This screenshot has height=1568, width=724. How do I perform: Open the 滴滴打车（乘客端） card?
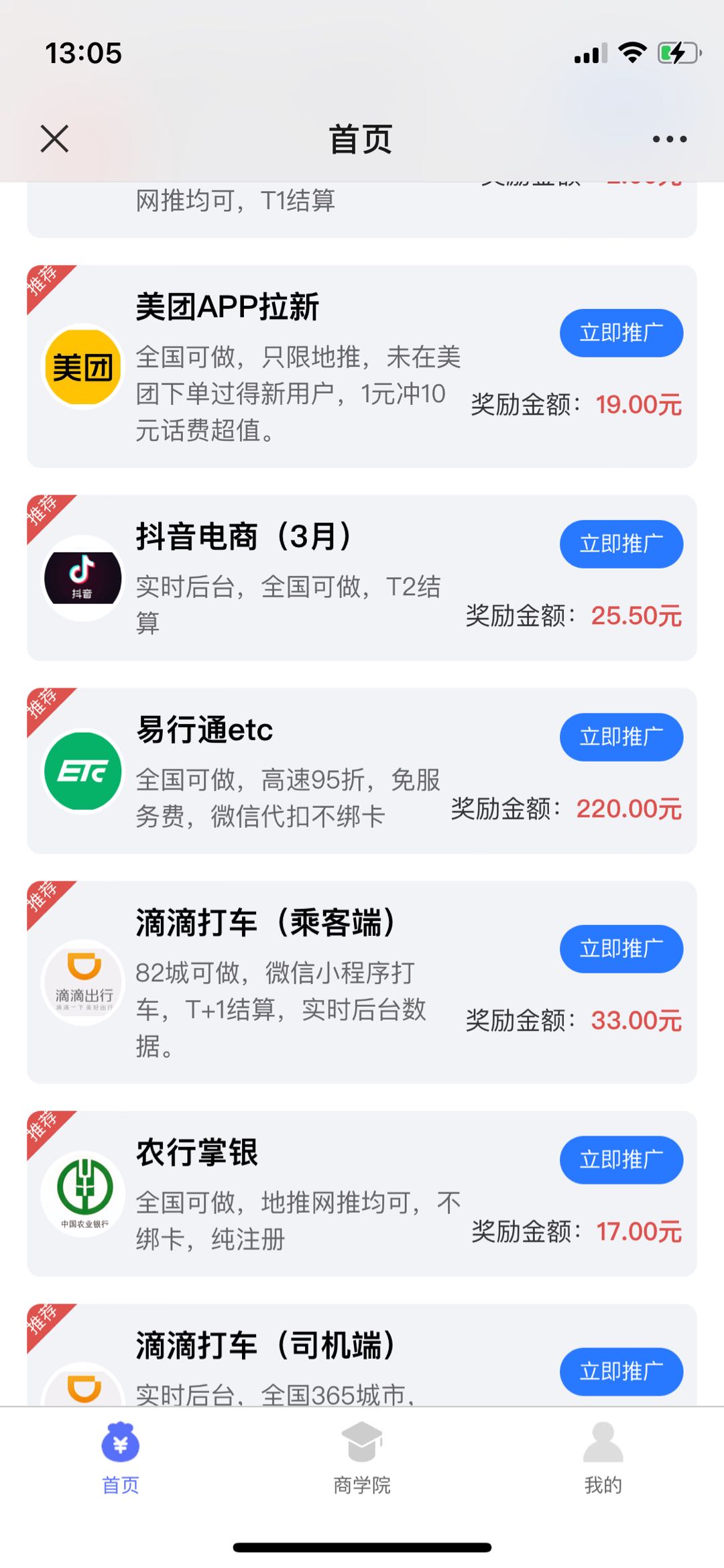click(362, 983)
